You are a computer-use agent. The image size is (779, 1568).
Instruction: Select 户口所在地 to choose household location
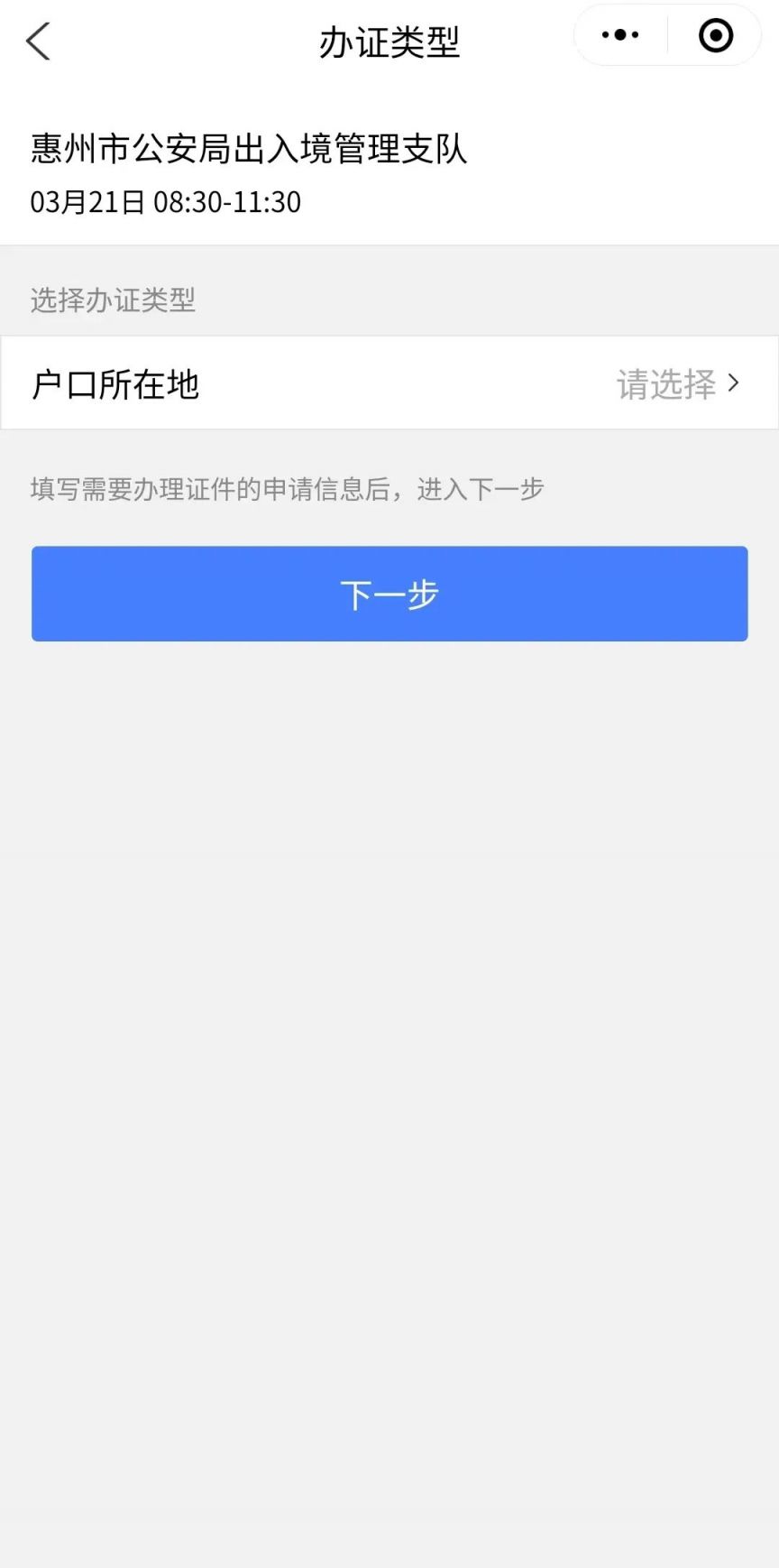pyautogui.click(x=389, y=383)
